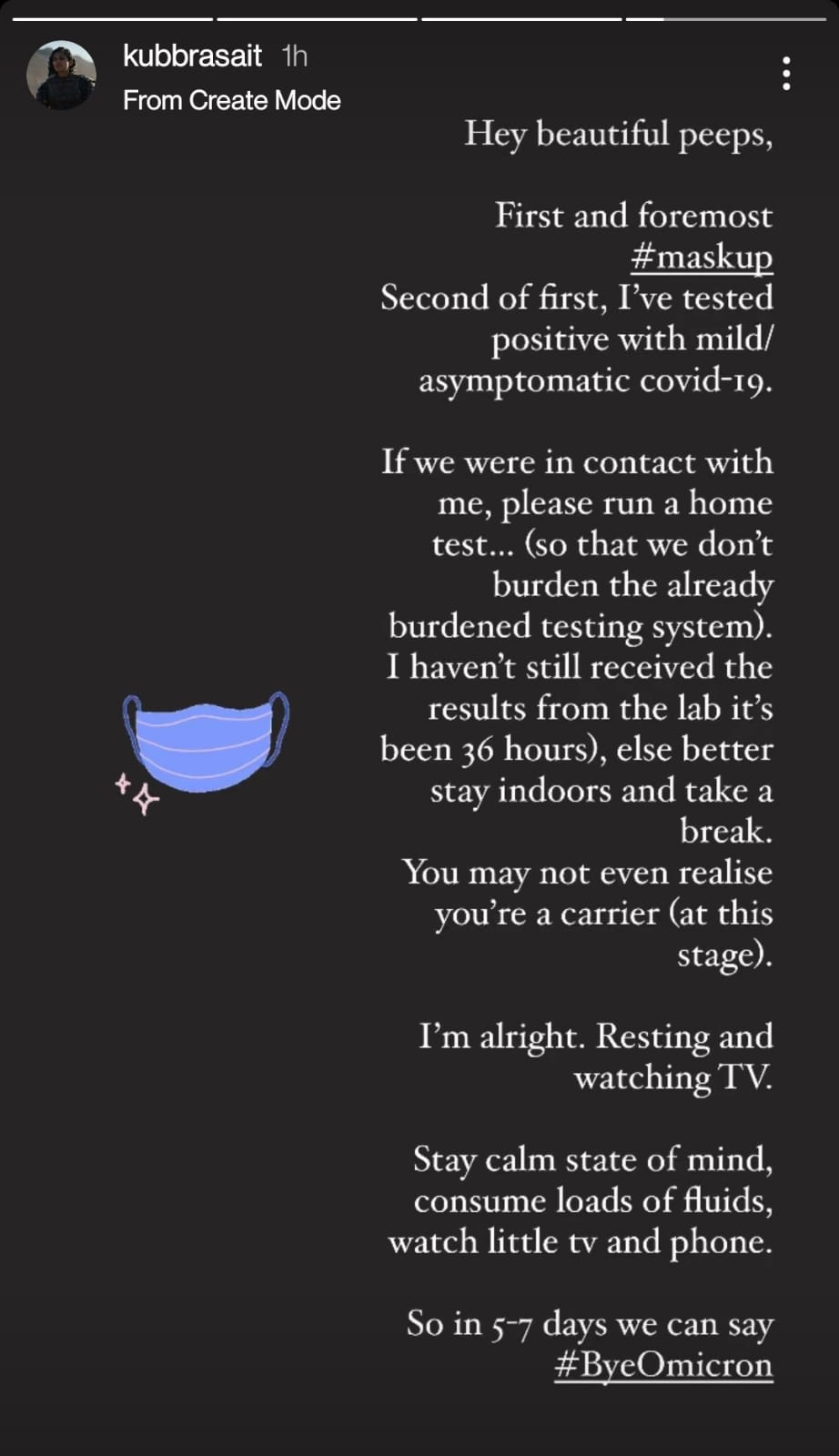The image size is (839, 1456).
Task: Tap the From Create Mode label
Action: [231, 100]
